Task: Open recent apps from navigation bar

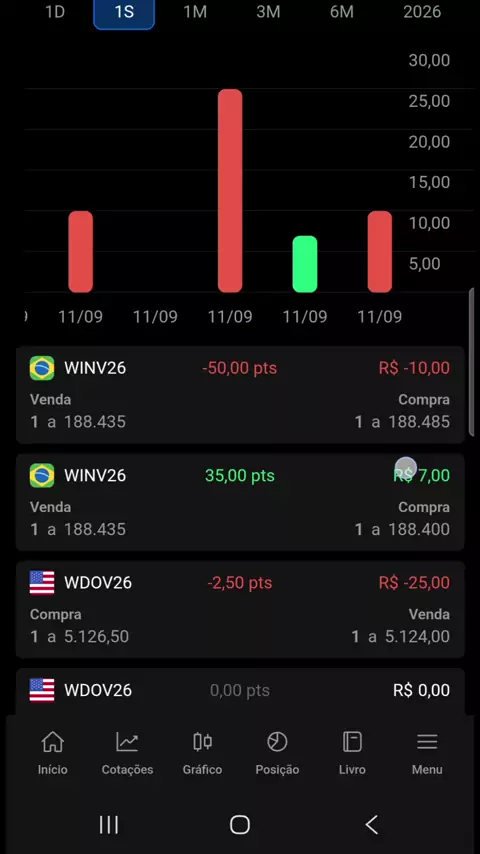Action: click(108, 825)
